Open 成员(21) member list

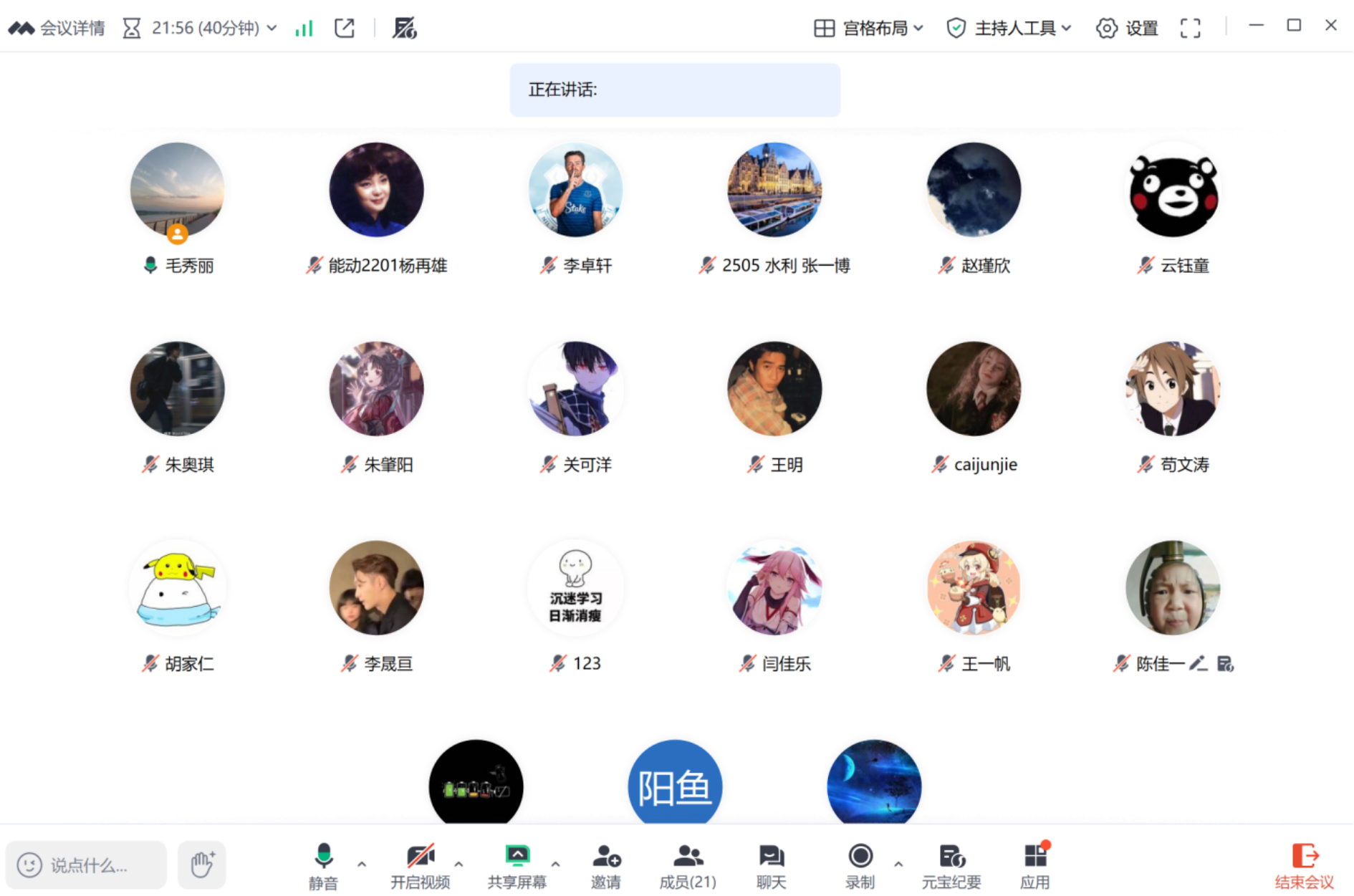(688, 864)
